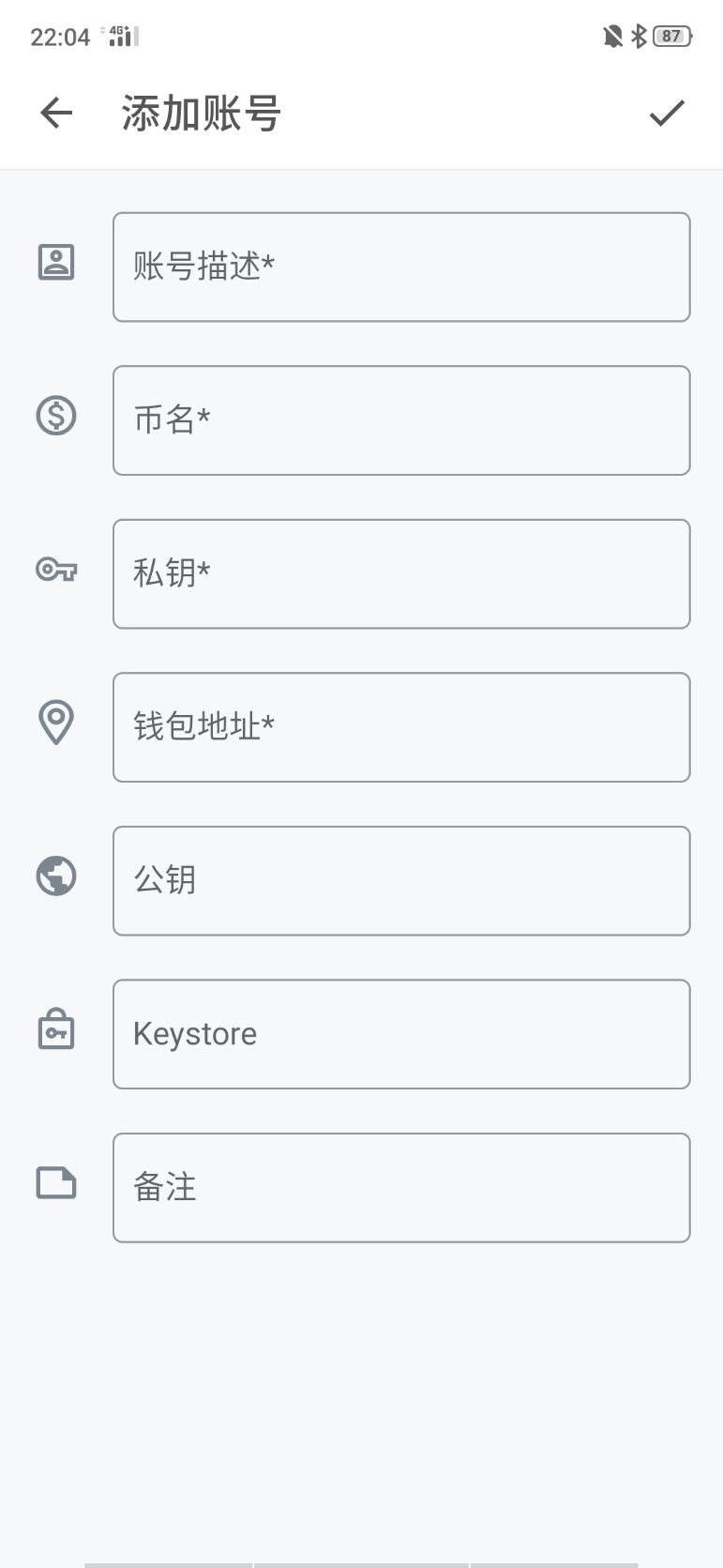The height and width of the screenshot is (1568, 723).
Task: Confirm adding the account with checkmark
Action: click(667, 114)
